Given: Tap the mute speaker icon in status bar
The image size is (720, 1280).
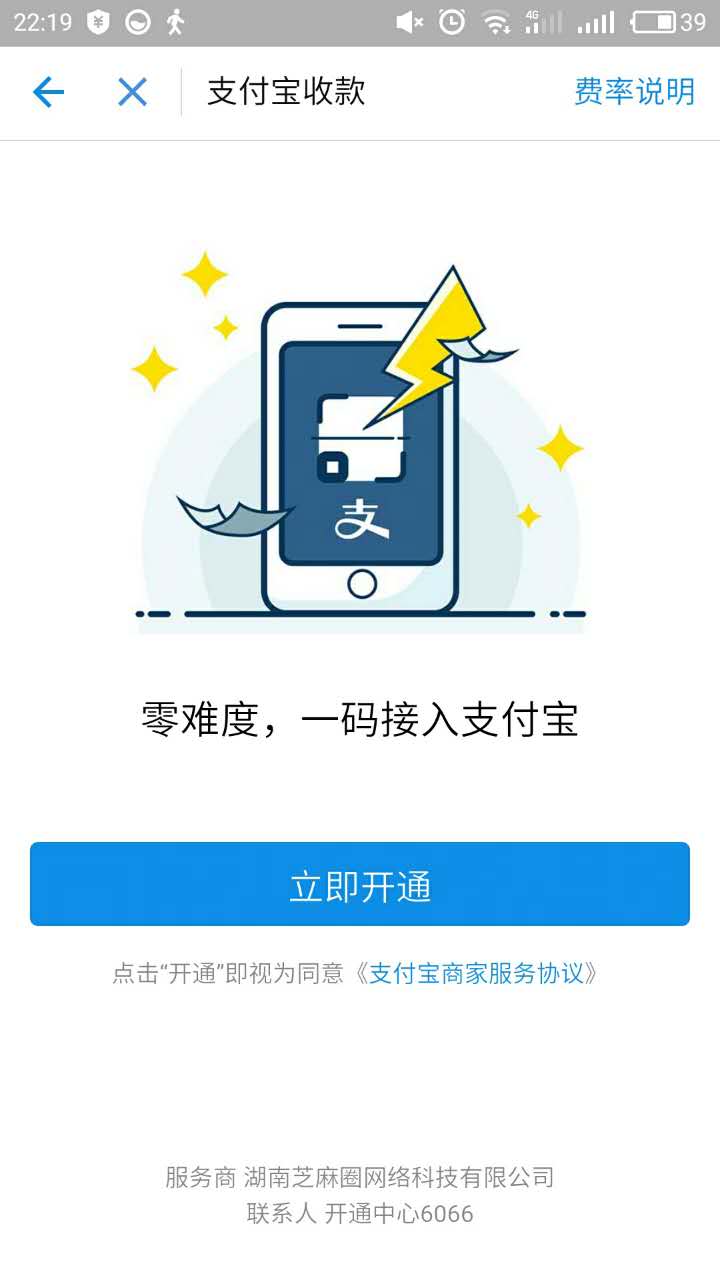Looking at the screenshot, I should pos(410,20).
